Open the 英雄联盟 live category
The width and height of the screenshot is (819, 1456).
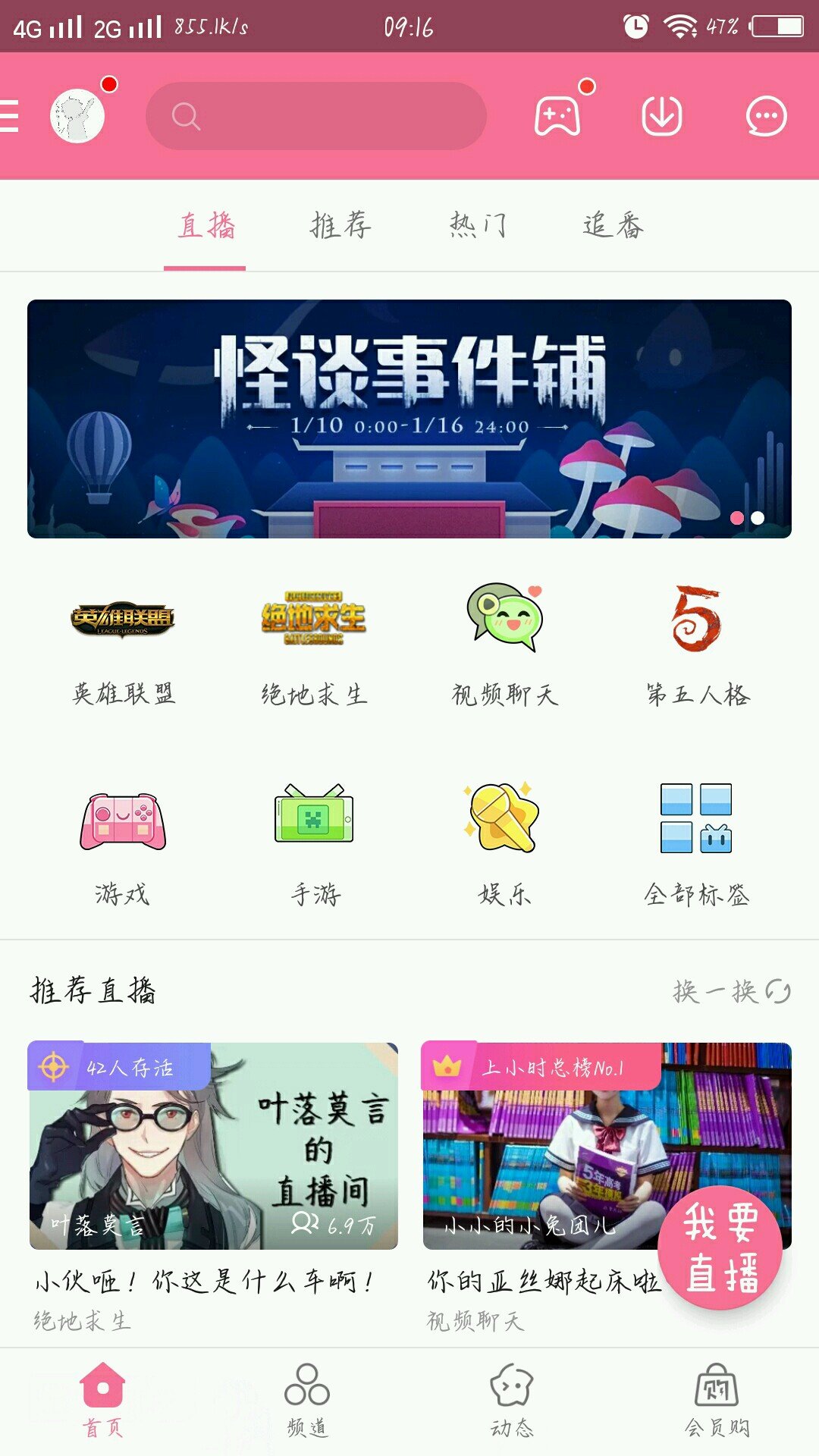coord(123,643)
